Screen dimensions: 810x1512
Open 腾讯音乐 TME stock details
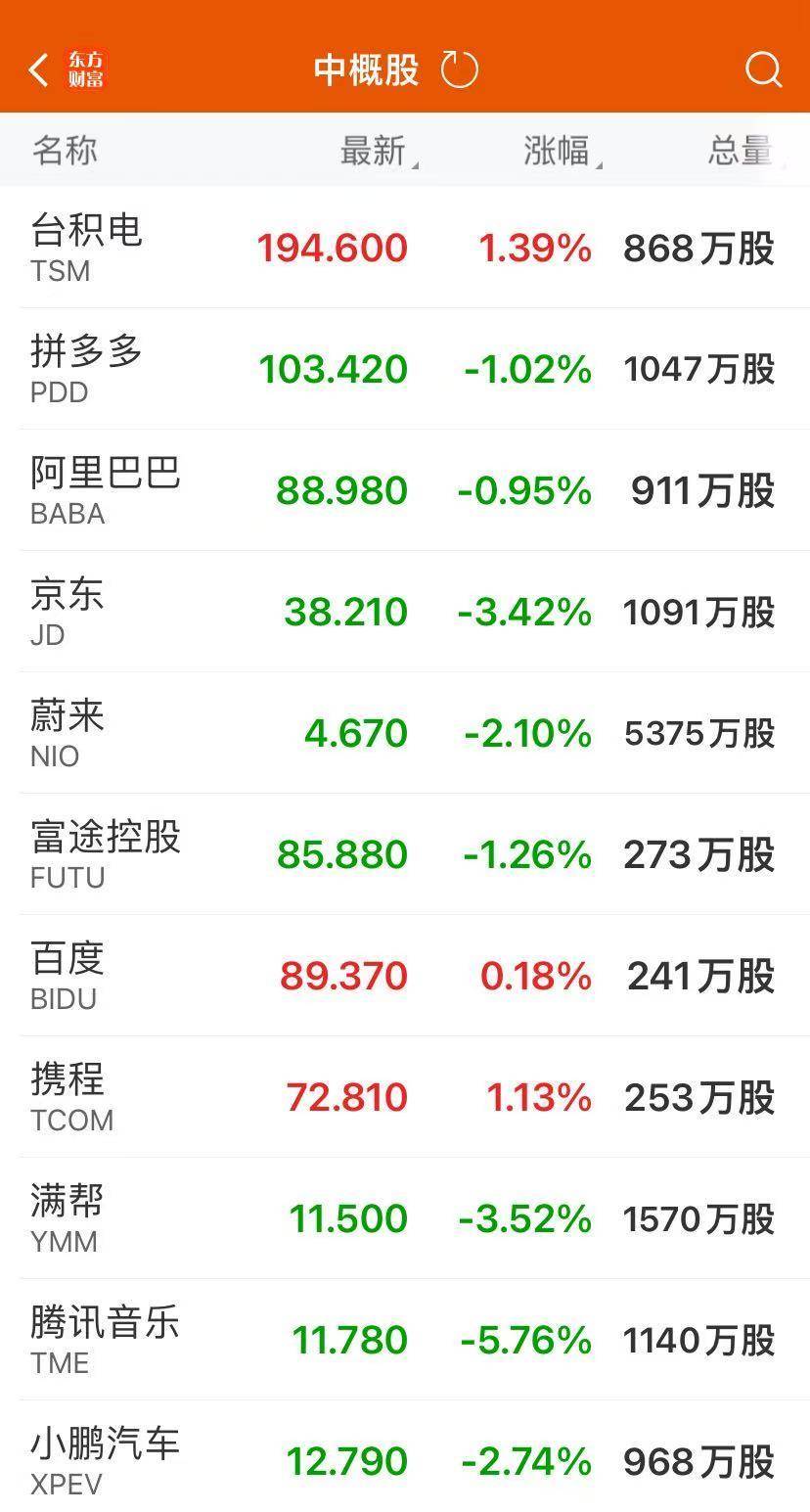[x=405, y=1340]
